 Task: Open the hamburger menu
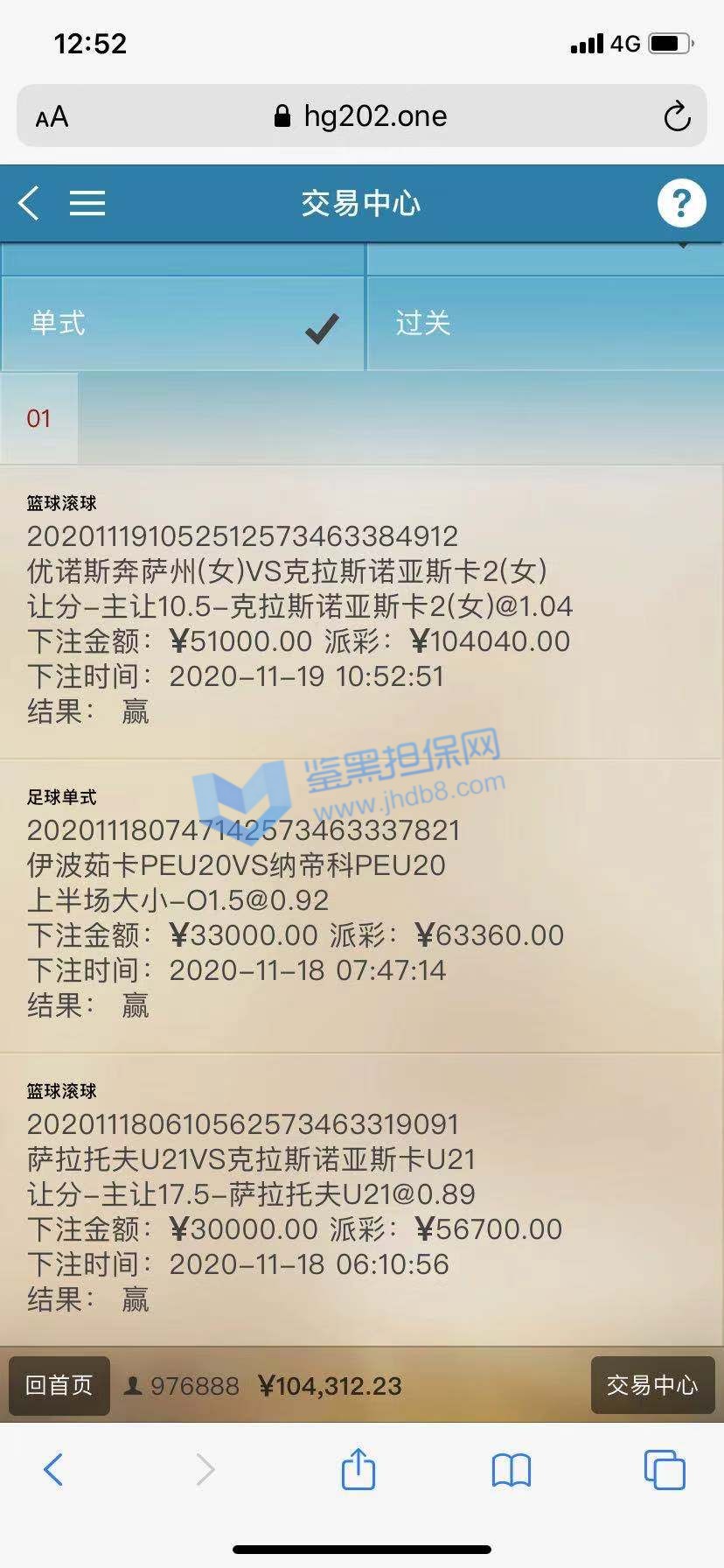(x=87, y=203)
